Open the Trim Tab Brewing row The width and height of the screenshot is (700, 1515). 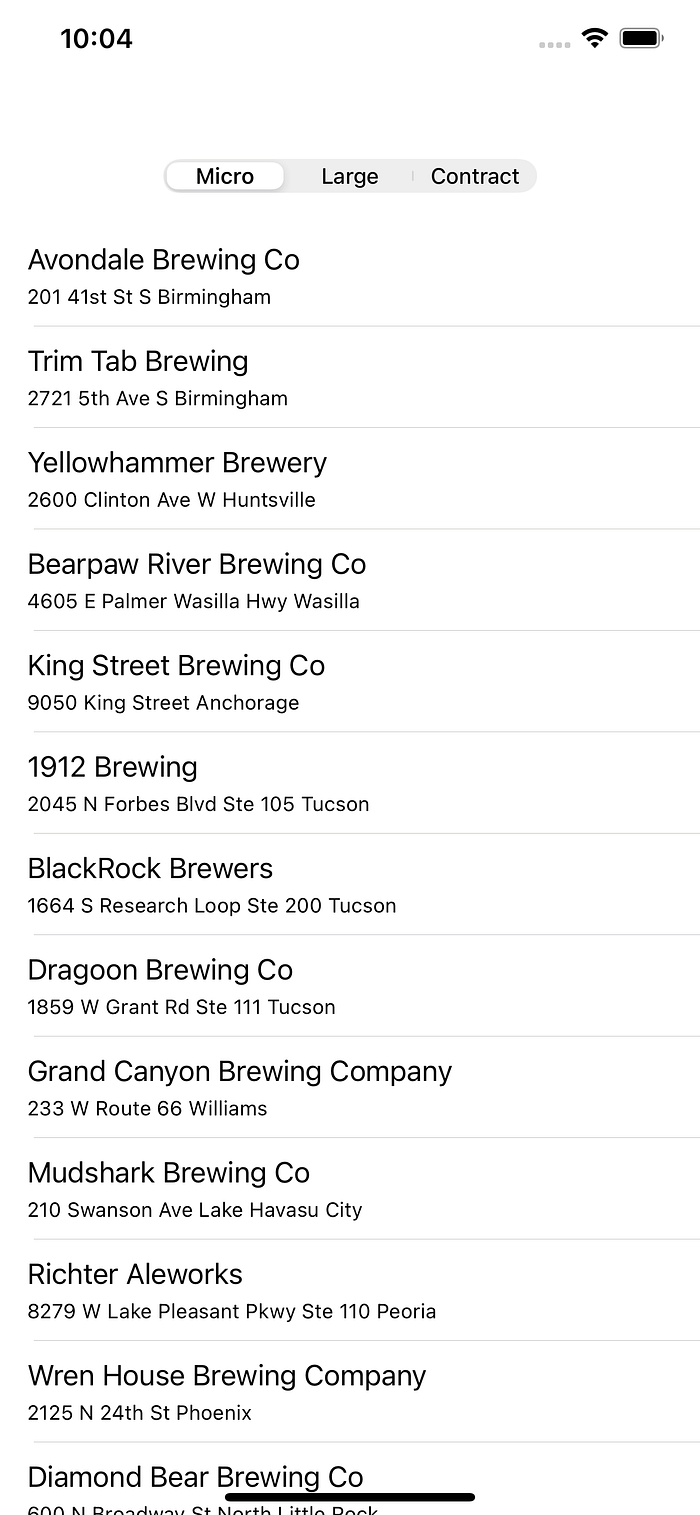(350, 378)
